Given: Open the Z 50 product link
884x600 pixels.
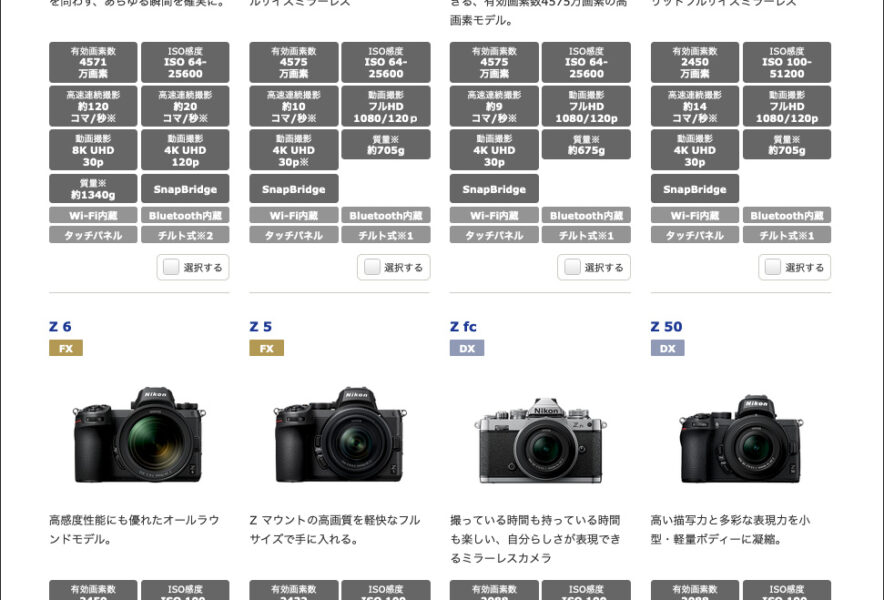Looking at the screenshot, I should coord(666,326).
